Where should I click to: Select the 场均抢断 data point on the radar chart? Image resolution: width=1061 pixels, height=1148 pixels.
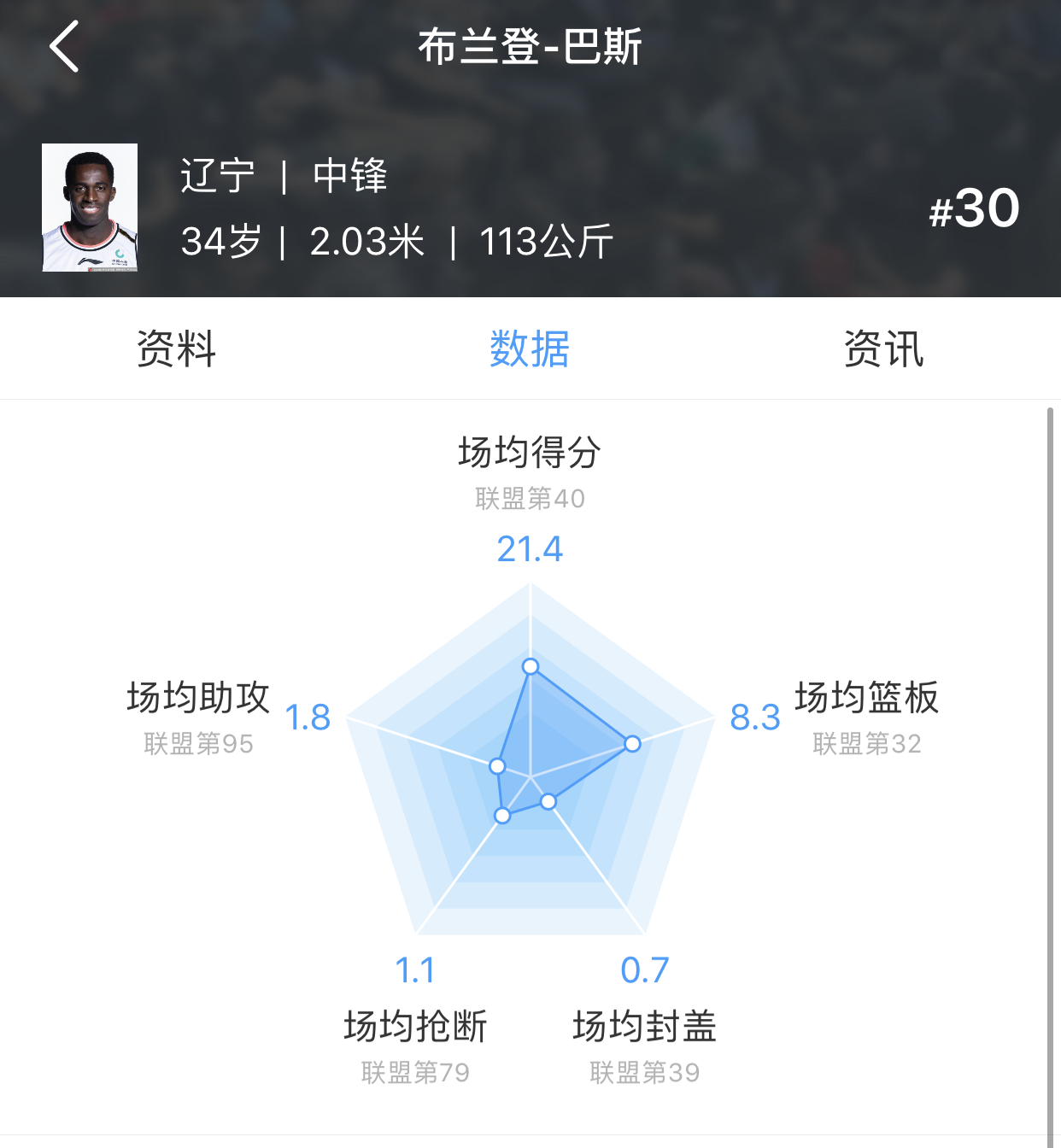coord(502,814)
